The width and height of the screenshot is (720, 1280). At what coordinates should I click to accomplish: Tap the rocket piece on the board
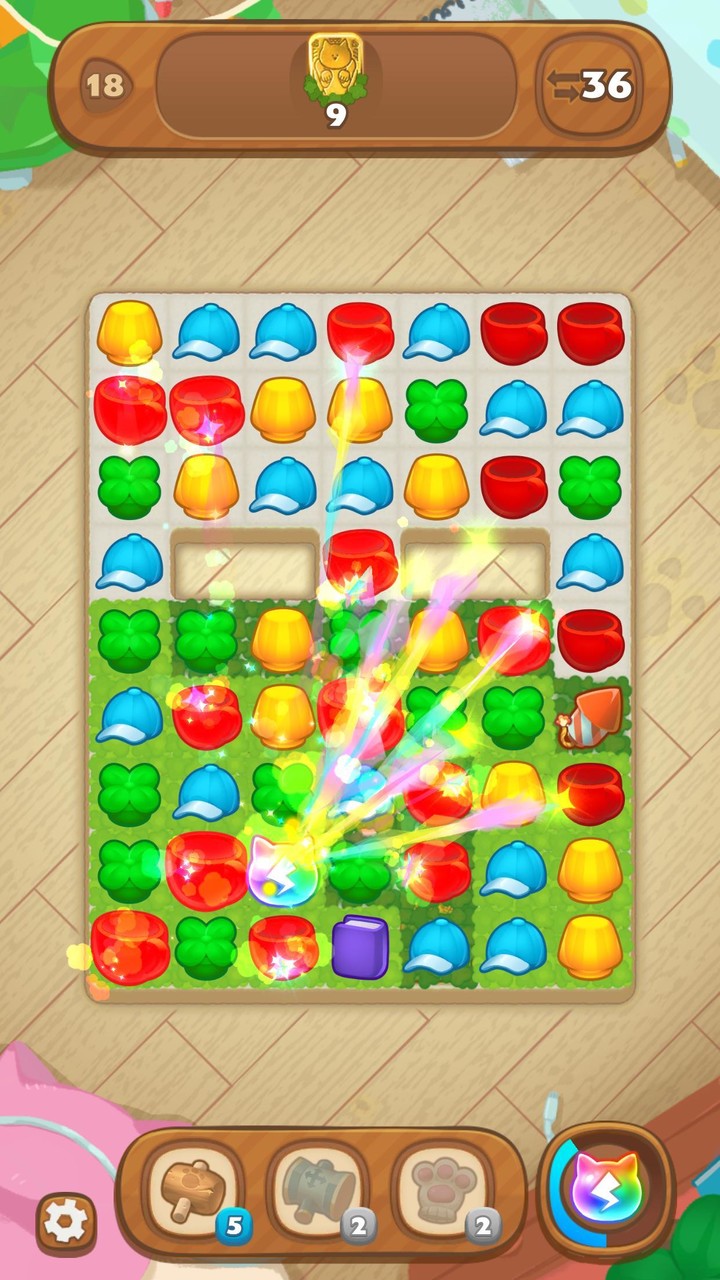click(x=589, y=716)
